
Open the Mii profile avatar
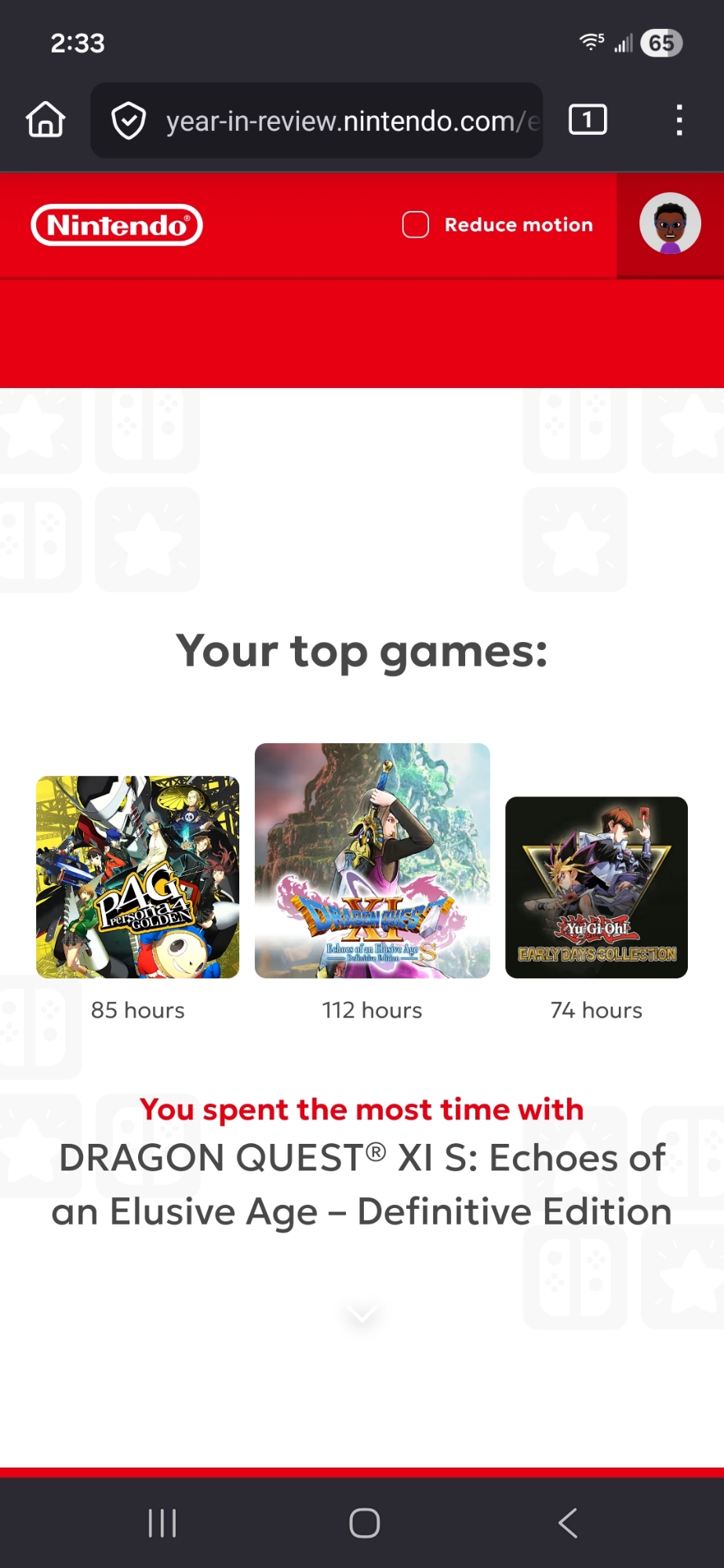[x=670, y=224]
